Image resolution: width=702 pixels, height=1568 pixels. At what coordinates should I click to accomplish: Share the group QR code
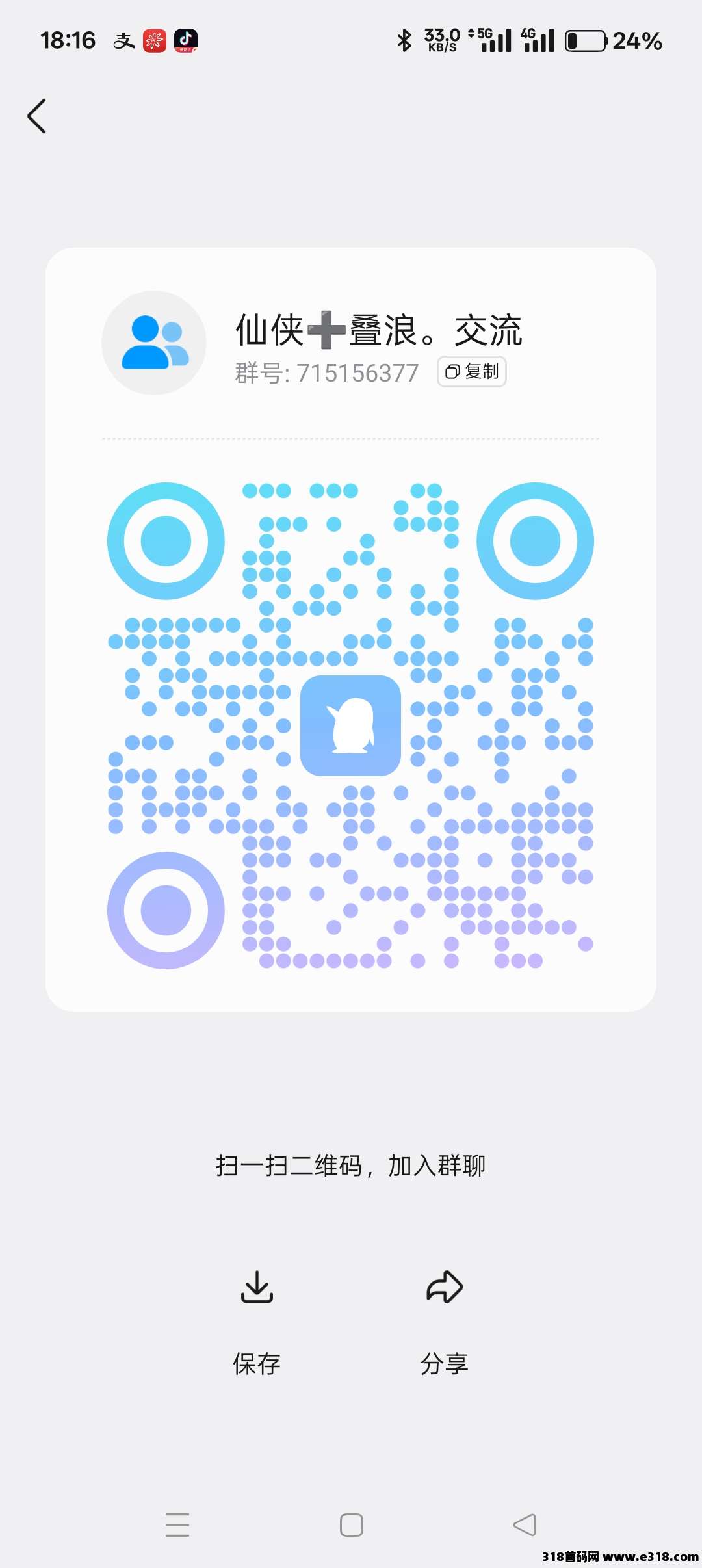pos(445,1320)
